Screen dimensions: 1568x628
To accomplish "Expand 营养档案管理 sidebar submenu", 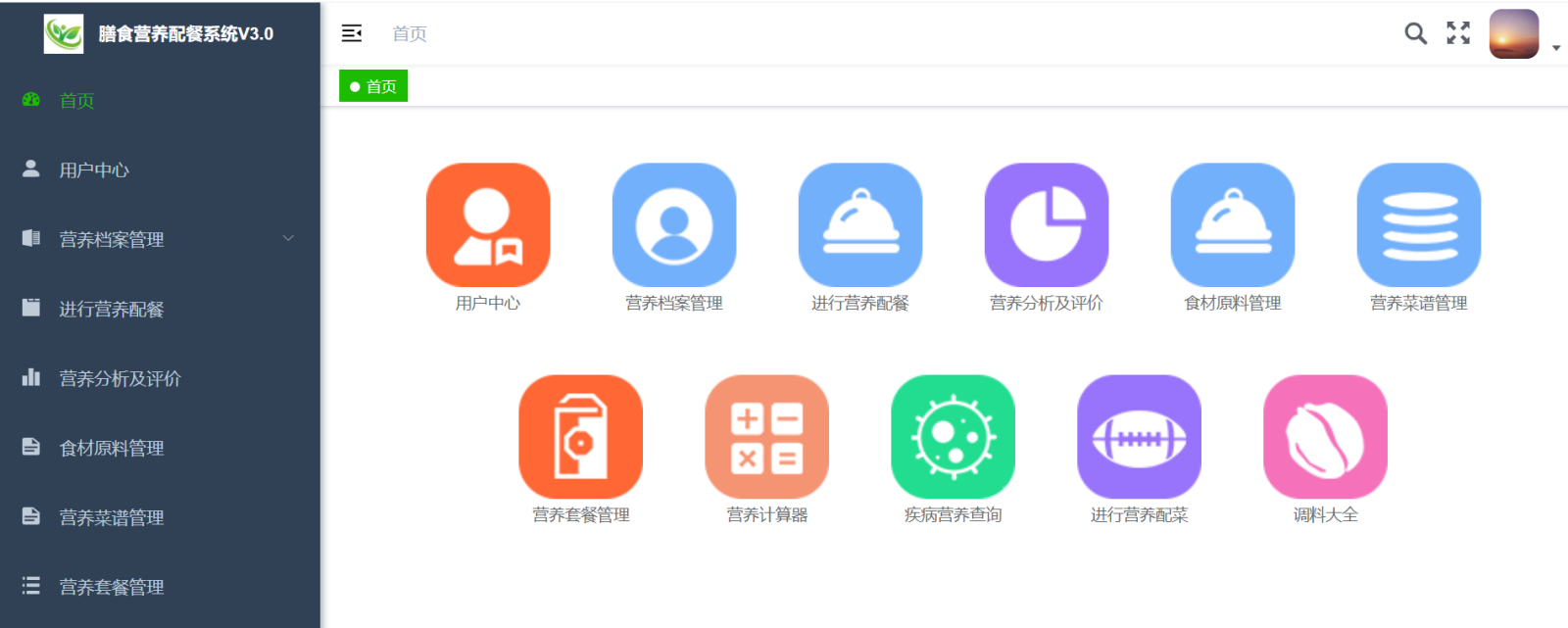I will coord(157,239).
